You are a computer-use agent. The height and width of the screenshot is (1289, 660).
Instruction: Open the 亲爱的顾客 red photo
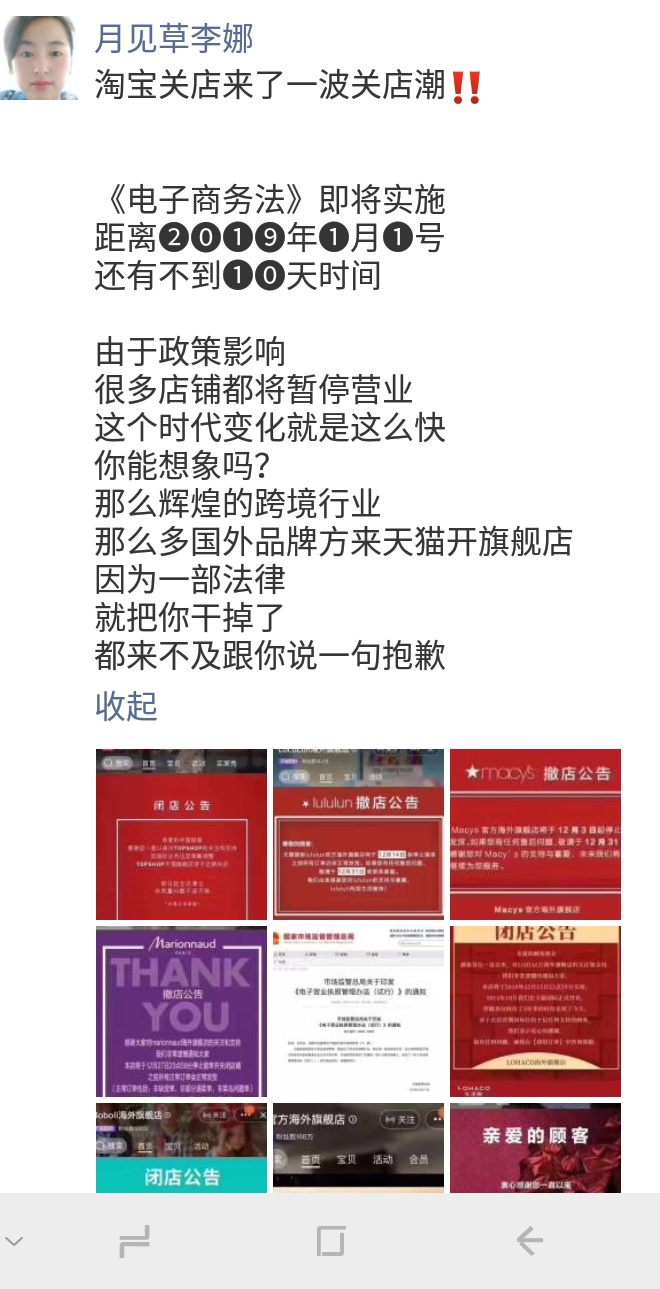click(x=535, y=1147)
